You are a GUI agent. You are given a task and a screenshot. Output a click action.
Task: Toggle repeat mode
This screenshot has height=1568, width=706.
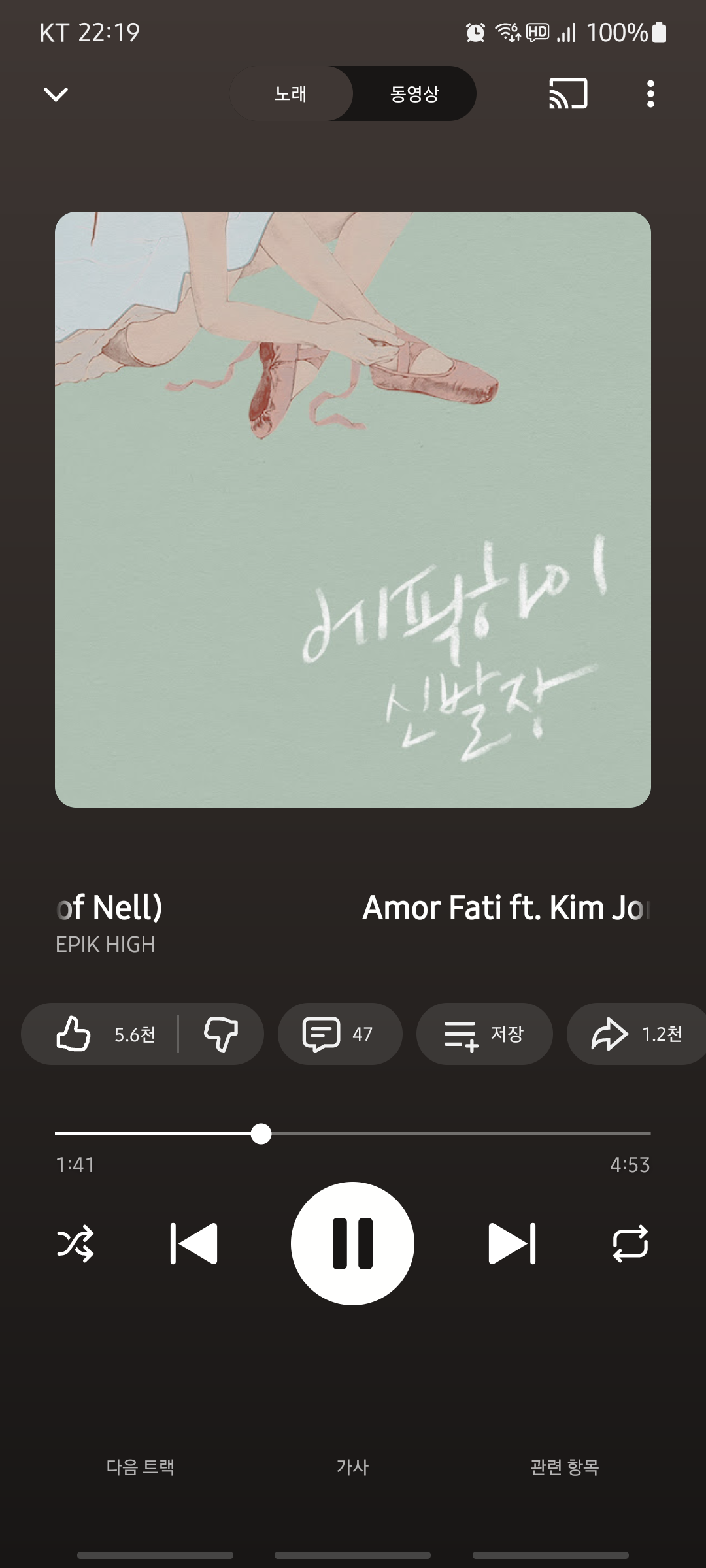coord(630,1243)
